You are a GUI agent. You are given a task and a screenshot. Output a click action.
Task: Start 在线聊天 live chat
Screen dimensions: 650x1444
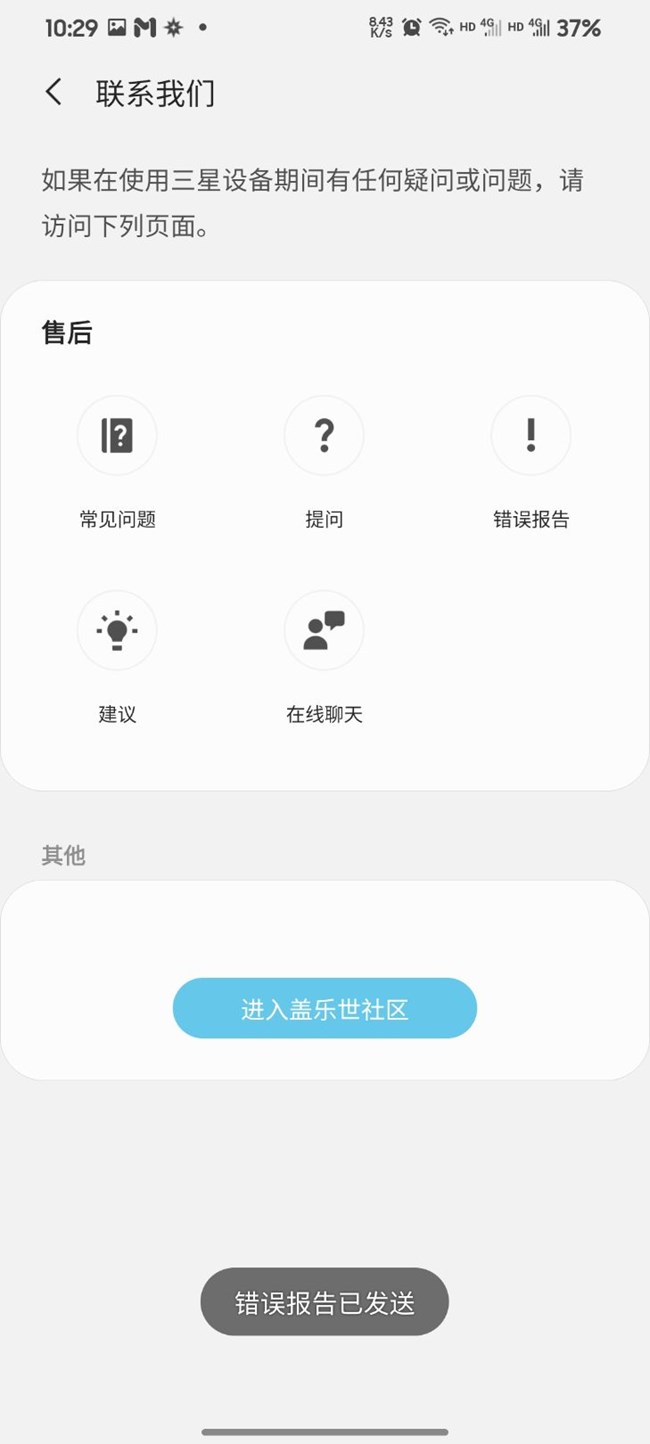tap(324, 631)
